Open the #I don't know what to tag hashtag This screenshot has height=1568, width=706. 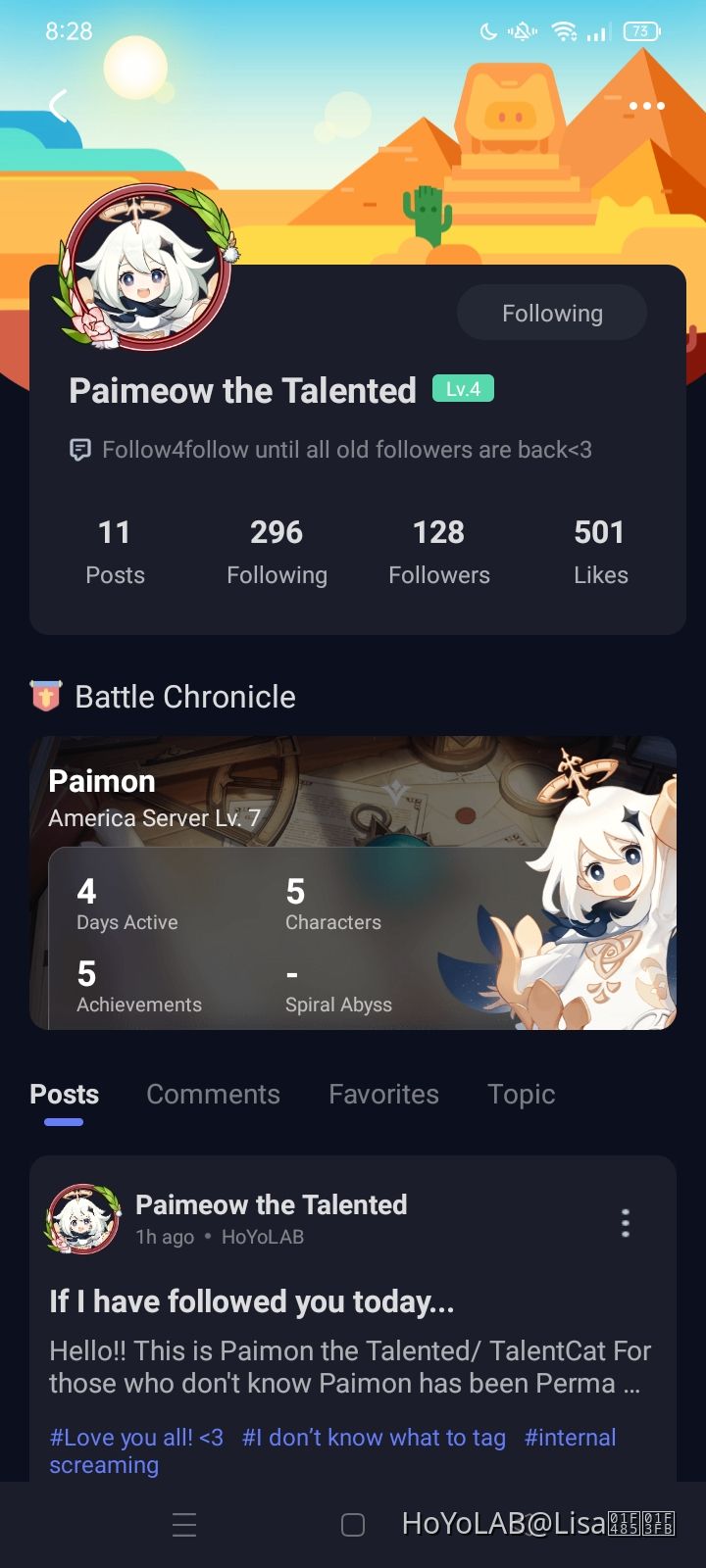click(374, 1438)
